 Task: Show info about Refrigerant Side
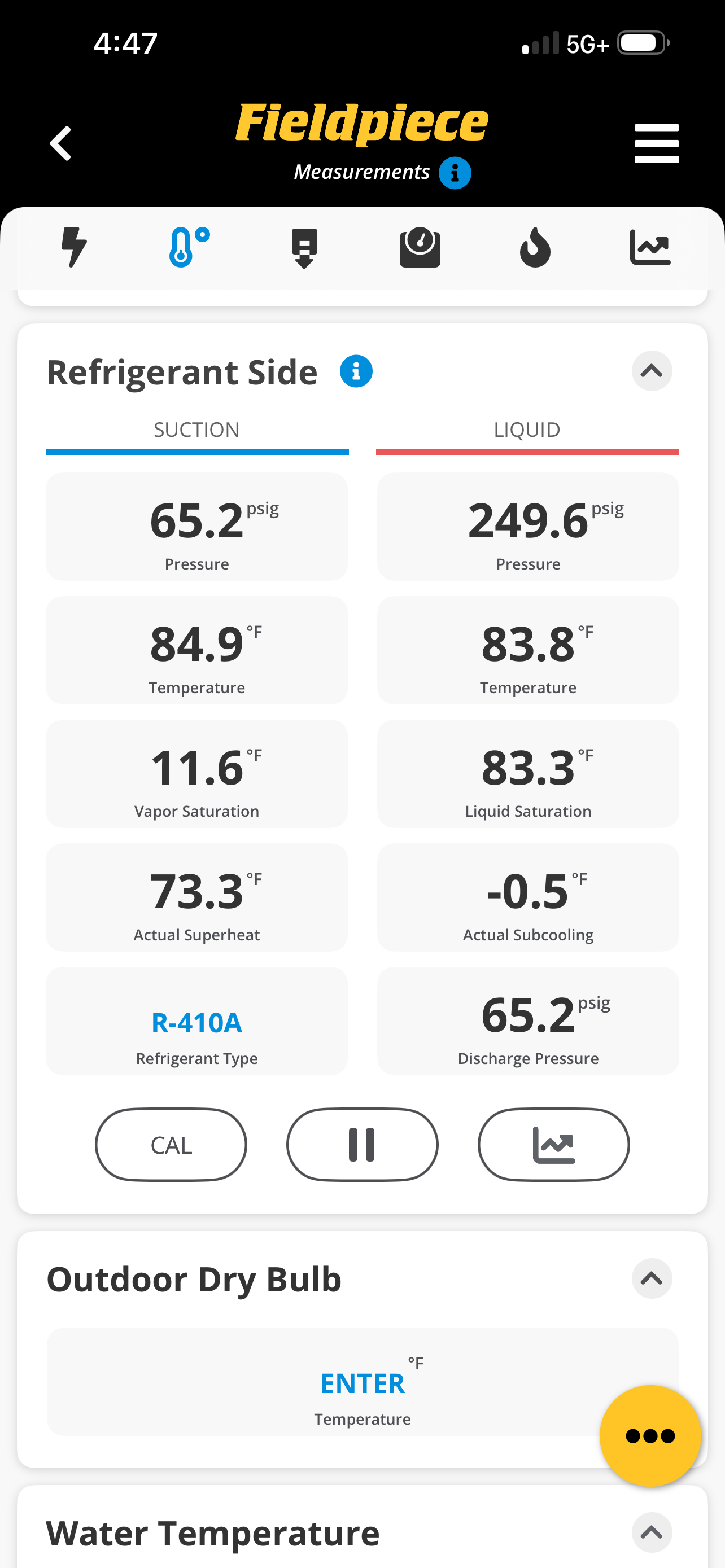pyautogui.click(x=356, y=371)
